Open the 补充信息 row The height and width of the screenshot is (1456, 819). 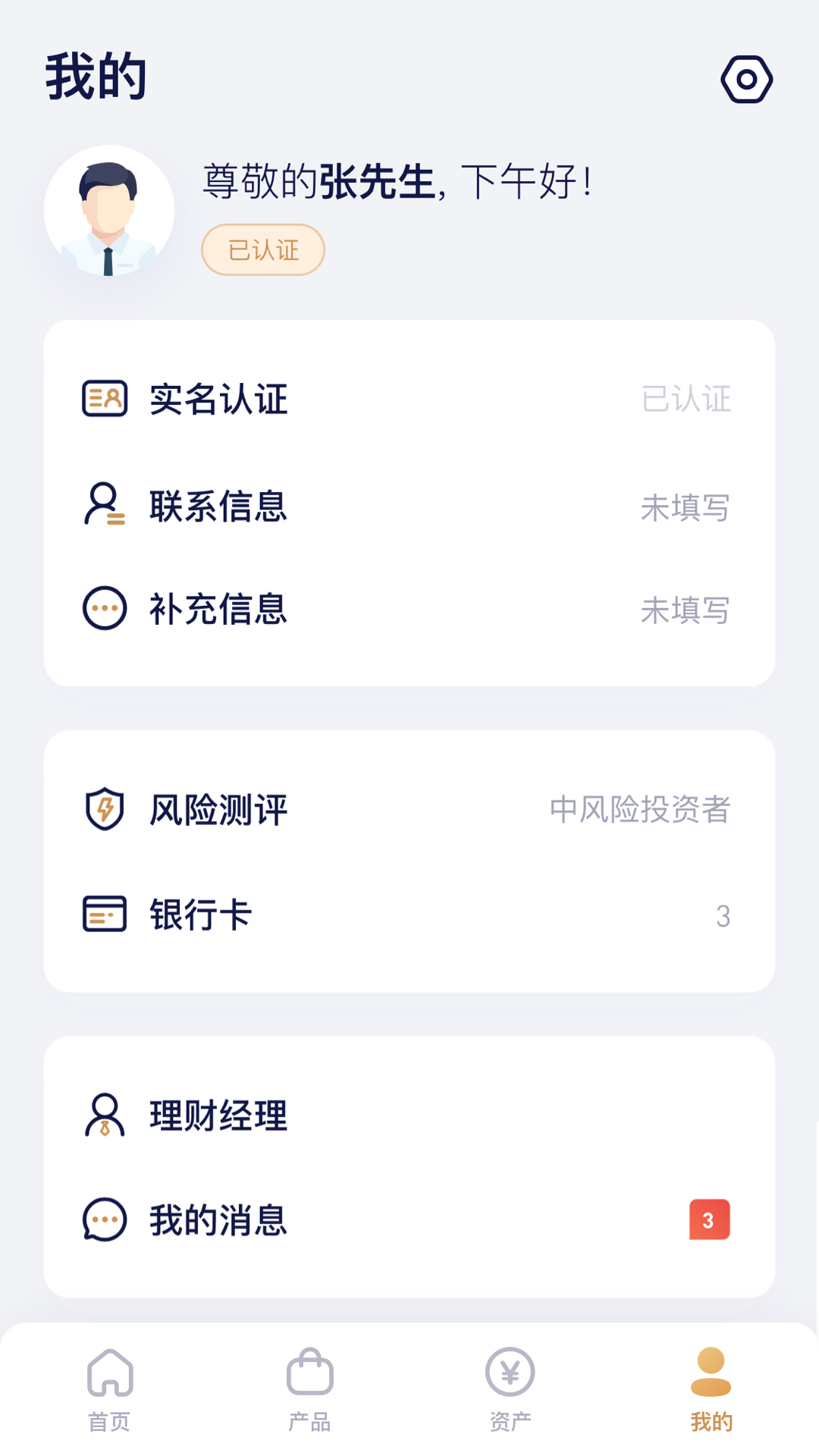409,609
